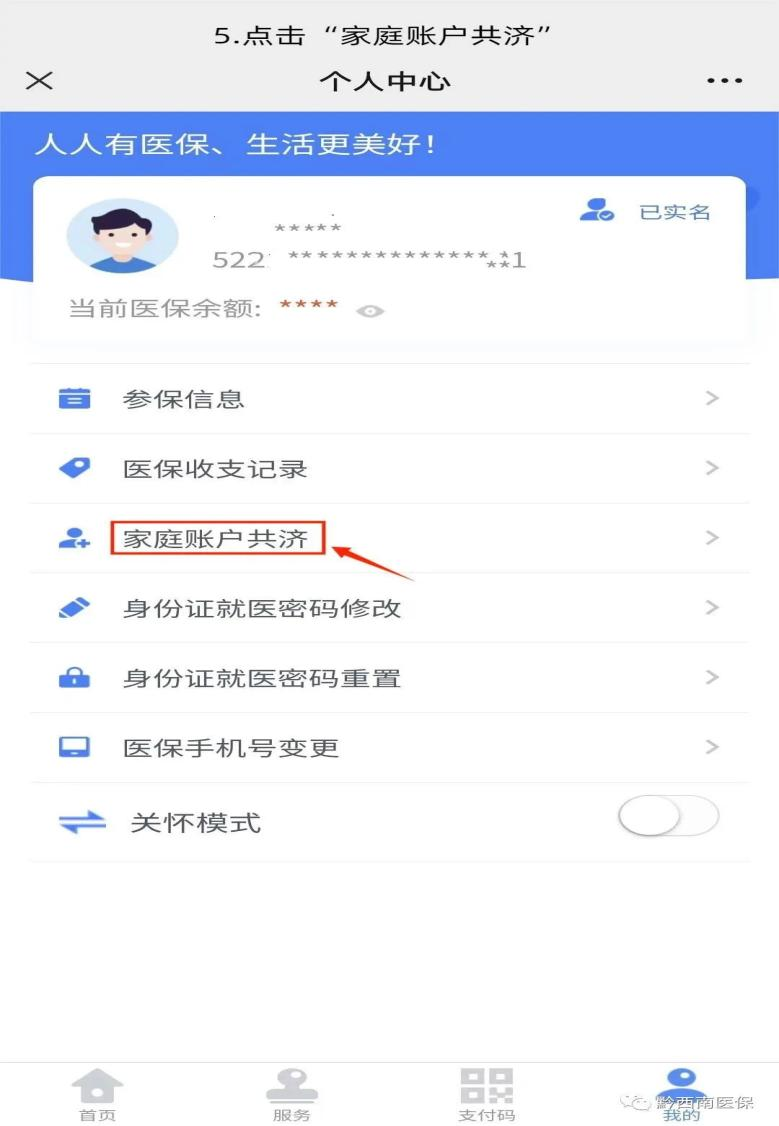Open 医保手机号变更
This screenshot has width=779, height=1126.
click(x=388, y=747)
